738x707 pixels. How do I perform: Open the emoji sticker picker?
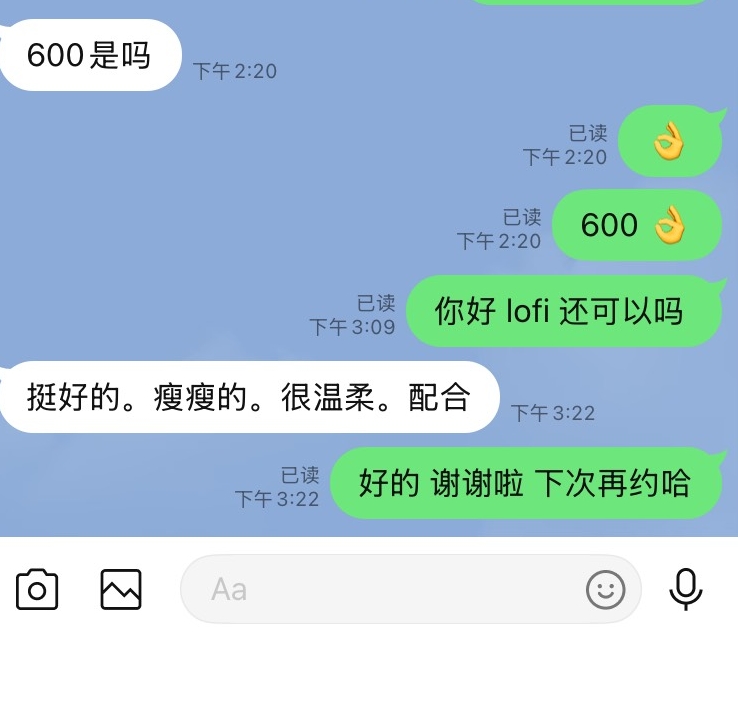pyautogui.click(x=605, y=590)
